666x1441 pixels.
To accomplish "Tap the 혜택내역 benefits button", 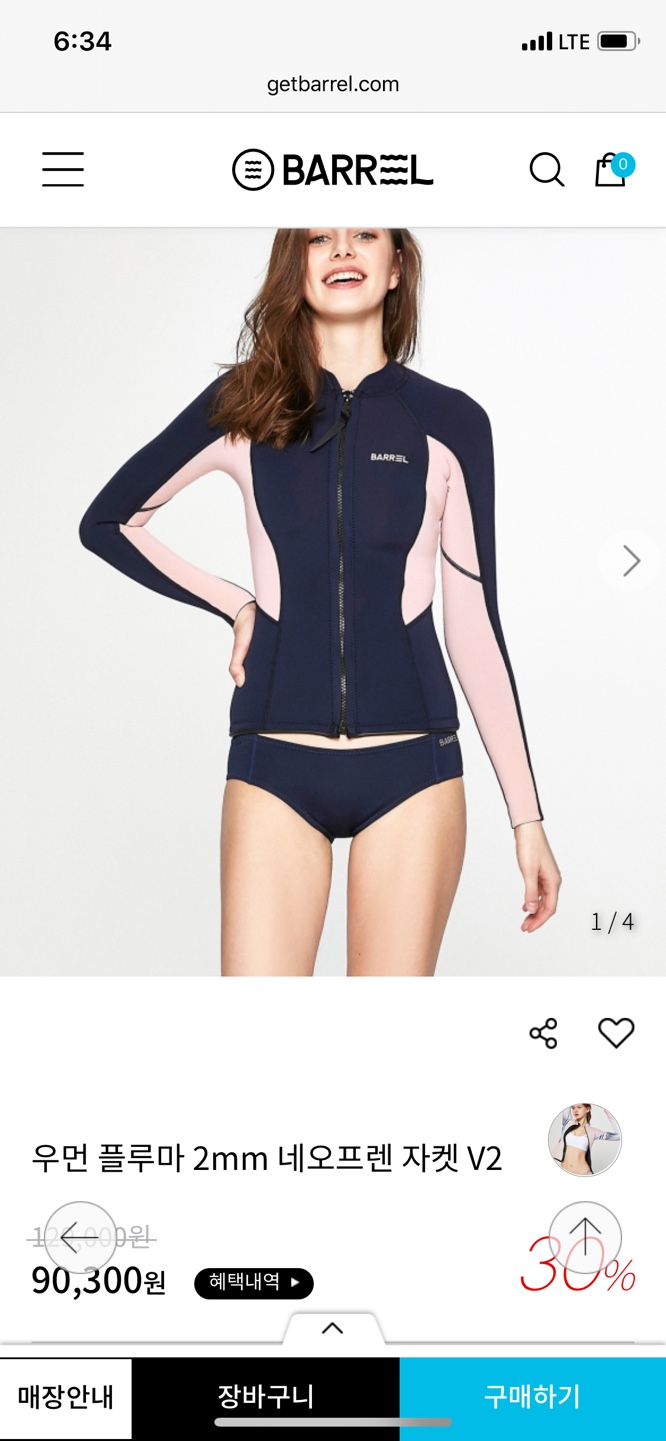I will pyautogui.click(x=254, y=1283).
